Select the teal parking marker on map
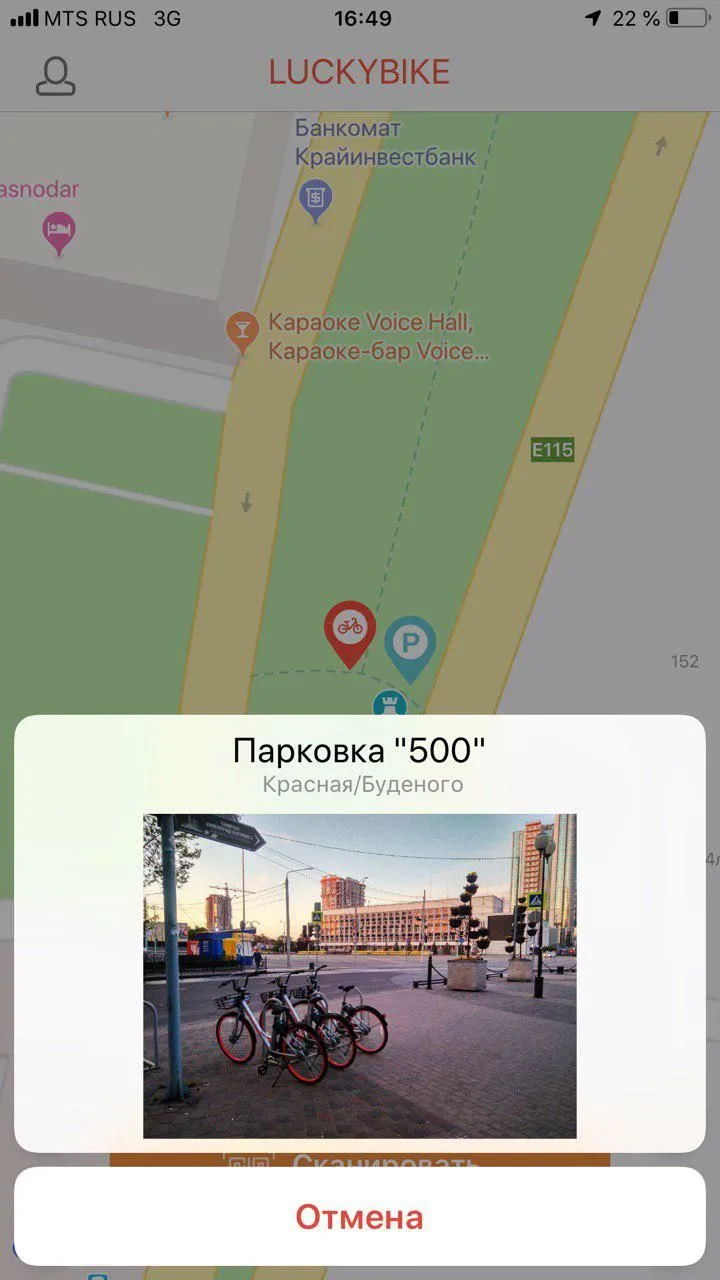The width and height of the screenshot is (720, 1280). tap(410, 643)
